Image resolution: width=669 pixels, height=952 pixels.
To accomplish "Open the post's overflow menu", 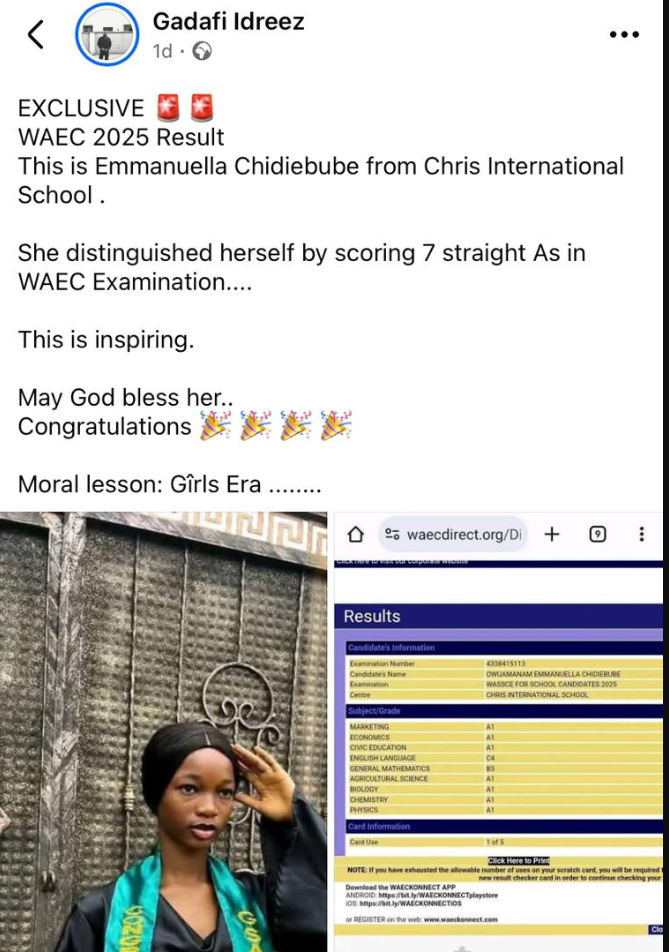I will pyautogui.click(x=623, y=35).
